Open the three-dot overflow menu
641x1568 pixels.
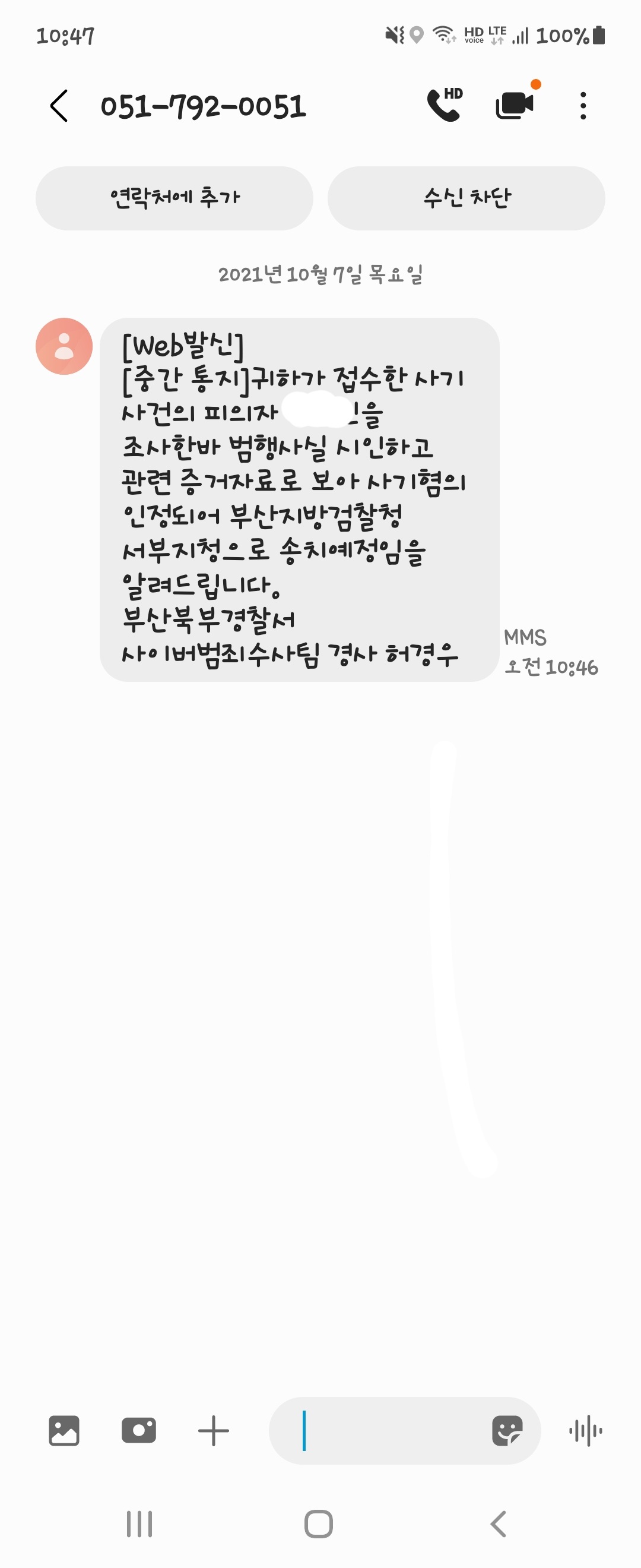coord(583,106)
